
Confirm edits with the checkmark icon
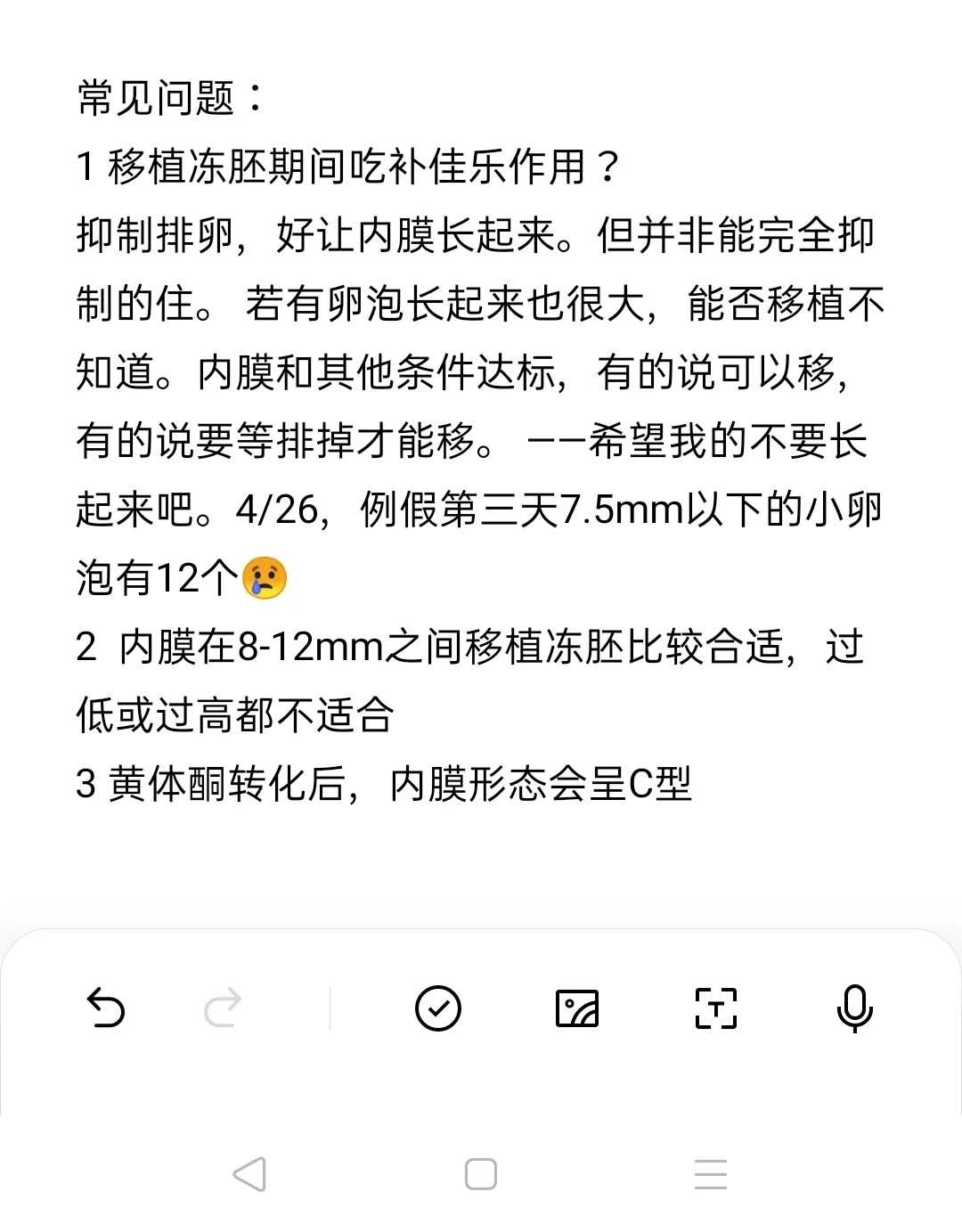point(438,1008)
